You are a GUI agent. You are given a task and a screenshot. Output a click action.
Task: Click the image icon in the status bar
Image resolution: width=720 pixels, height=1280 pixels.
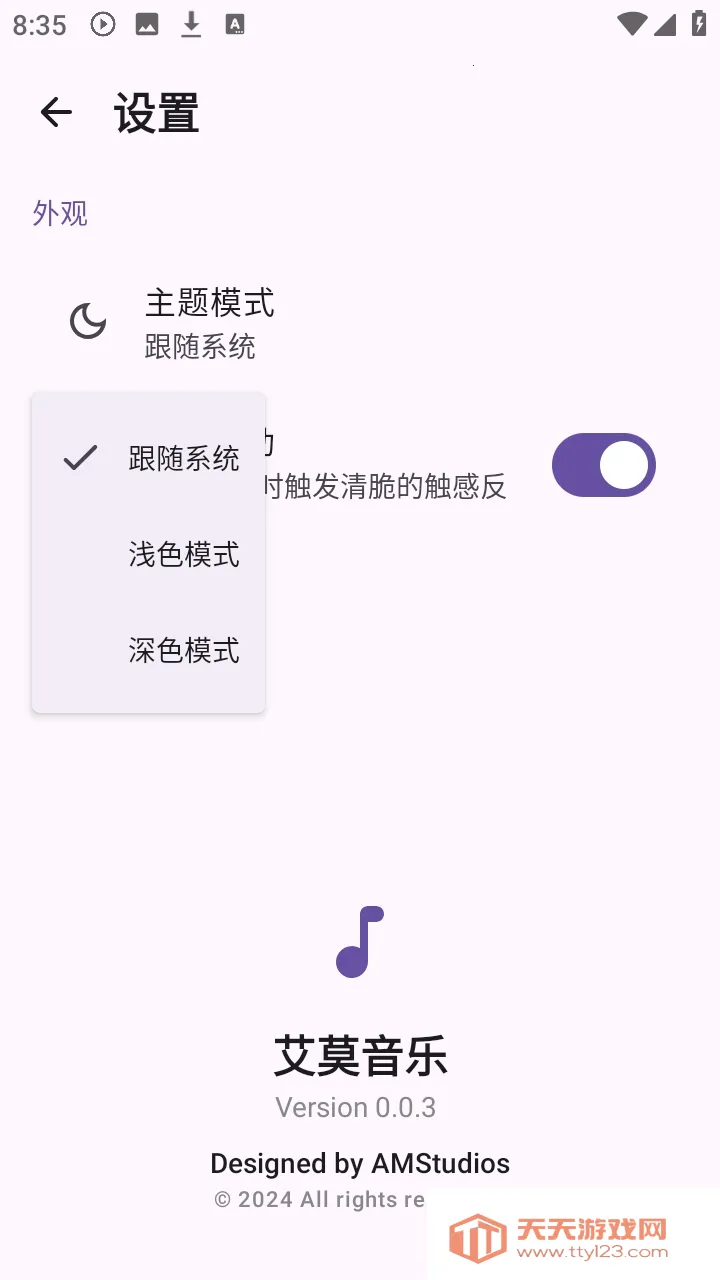[148, 24]
